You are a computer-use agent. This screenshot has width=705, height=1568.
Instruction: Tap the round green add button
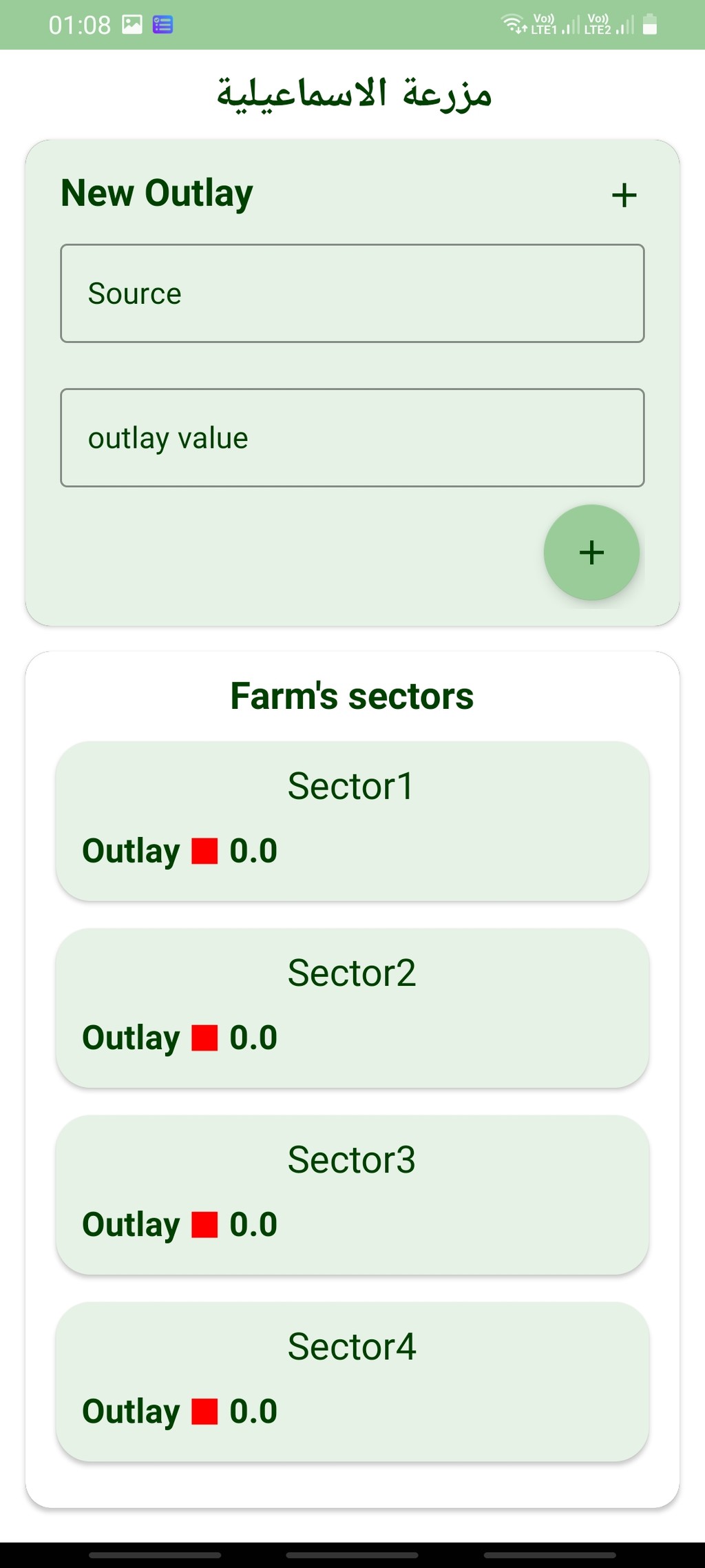pos(591,553)
